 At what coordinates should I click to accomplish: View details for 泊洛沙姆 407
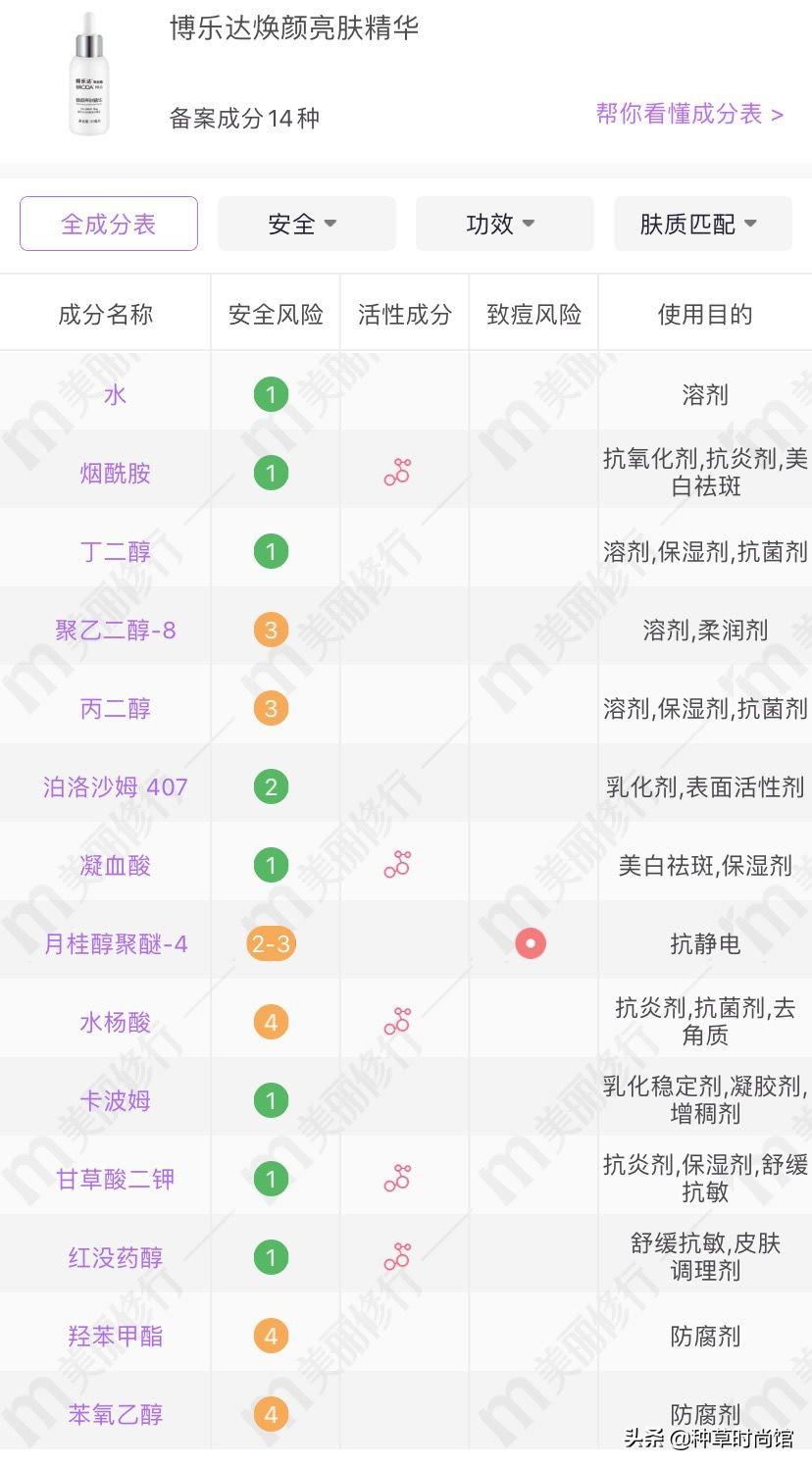[x=116, y=787]
